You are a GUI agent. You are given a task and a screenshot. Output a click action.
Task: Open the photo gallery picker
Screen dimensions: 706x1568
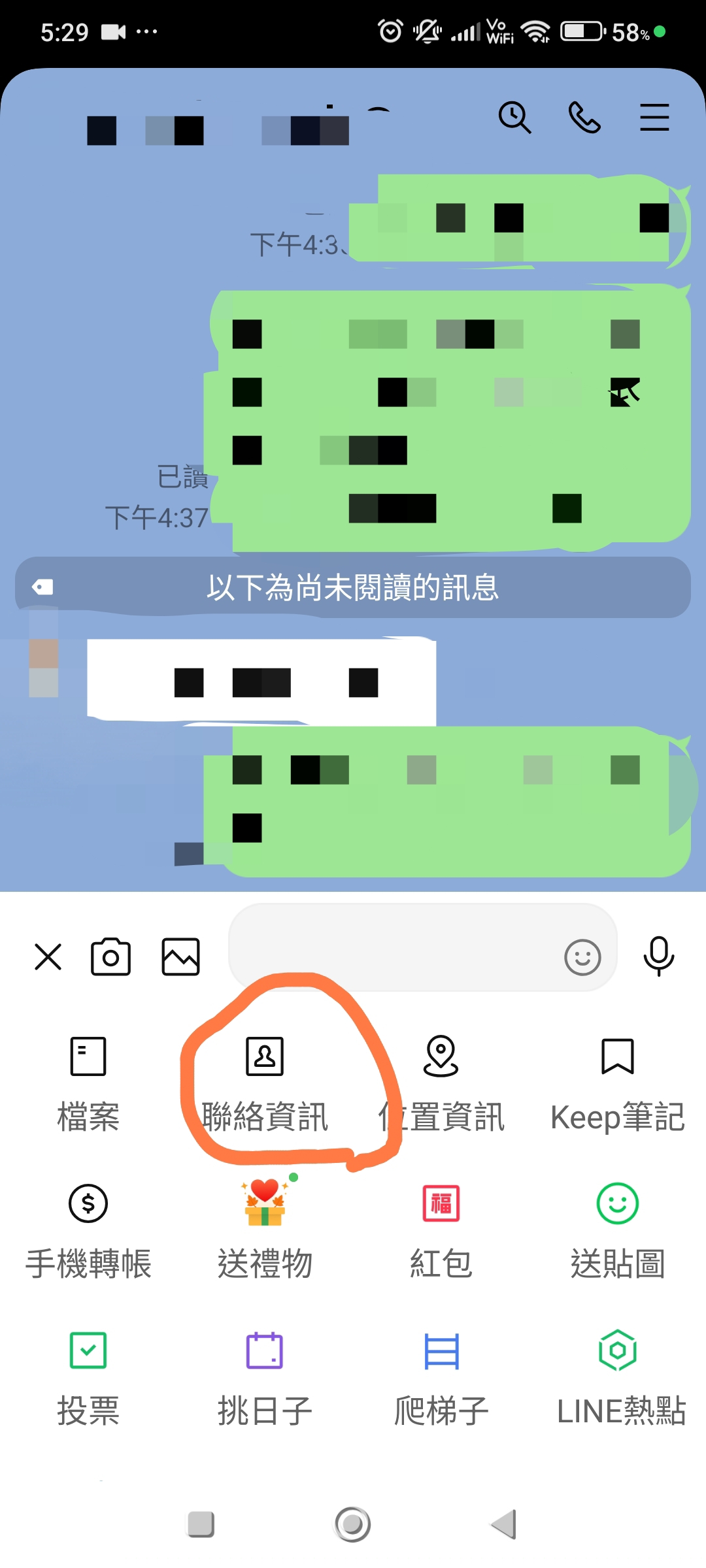tap(180, 957)
